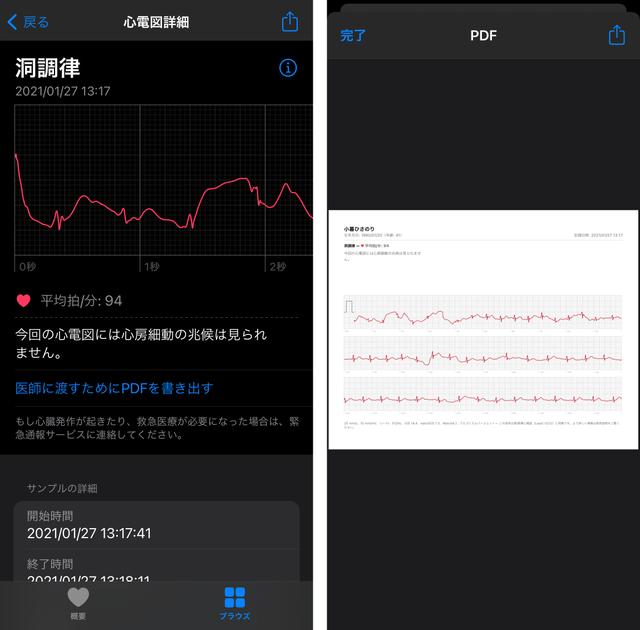Viewport: 640px width, 630px height.
Task: Tap 医師に渡すためにPDFを書き出す link
Action: pyautogui.click(x=114, y=387)
